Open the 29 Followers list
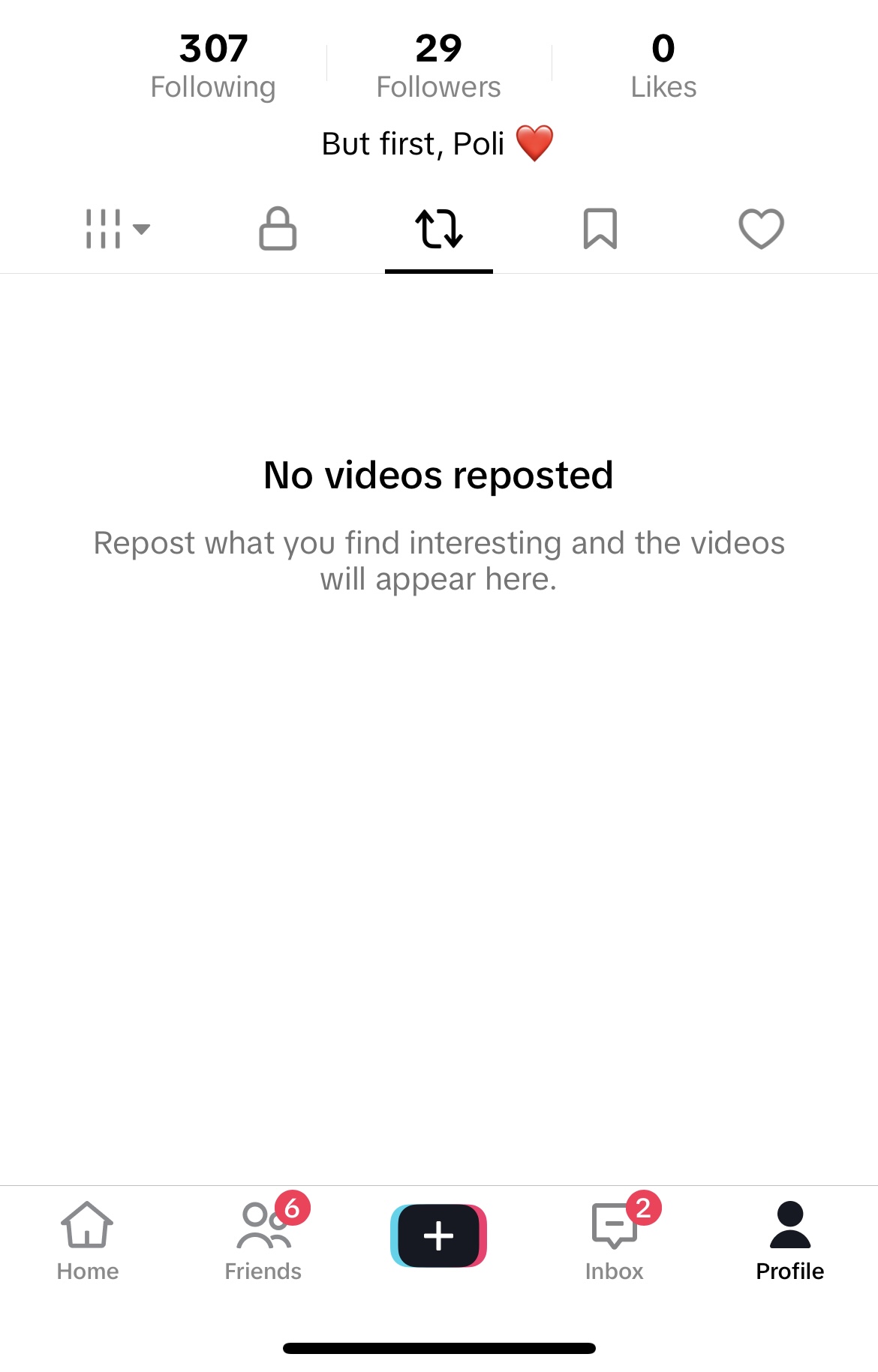The width and height of the screenshot is (878, 1372). [x=438, y=66]
